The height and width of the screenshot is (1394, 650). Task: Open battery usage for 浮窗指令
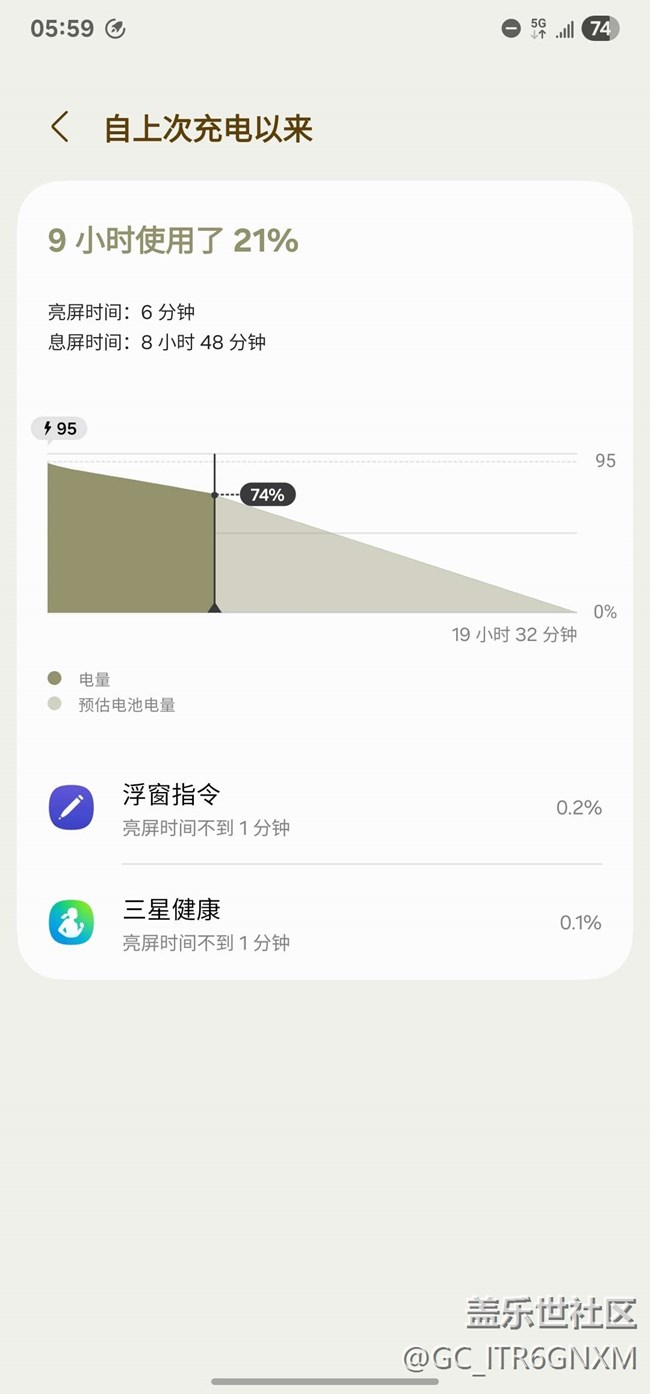325,809
